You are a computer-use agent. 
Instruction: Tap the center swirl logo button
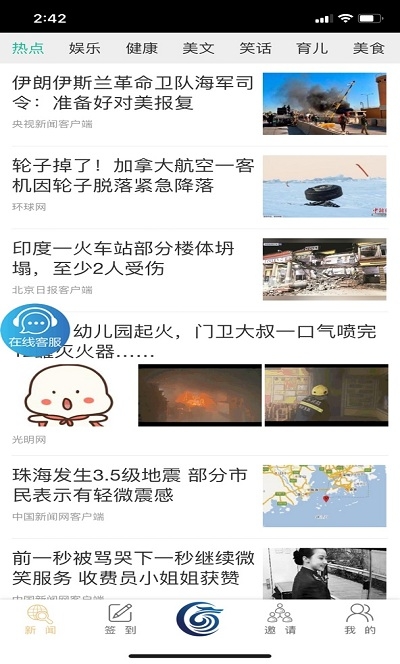click(200, 619)
